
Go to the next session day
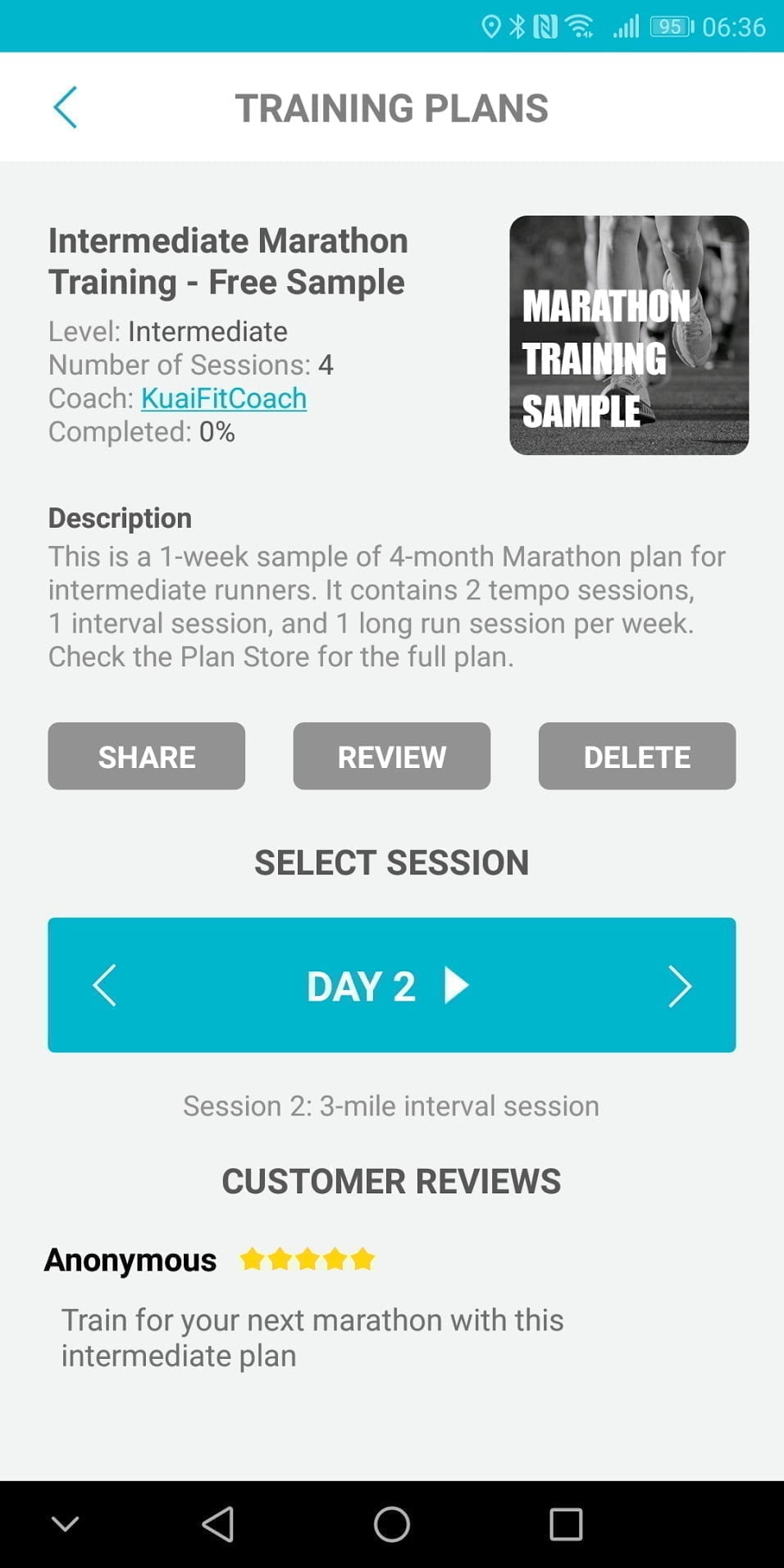click(x=679, y=985)
